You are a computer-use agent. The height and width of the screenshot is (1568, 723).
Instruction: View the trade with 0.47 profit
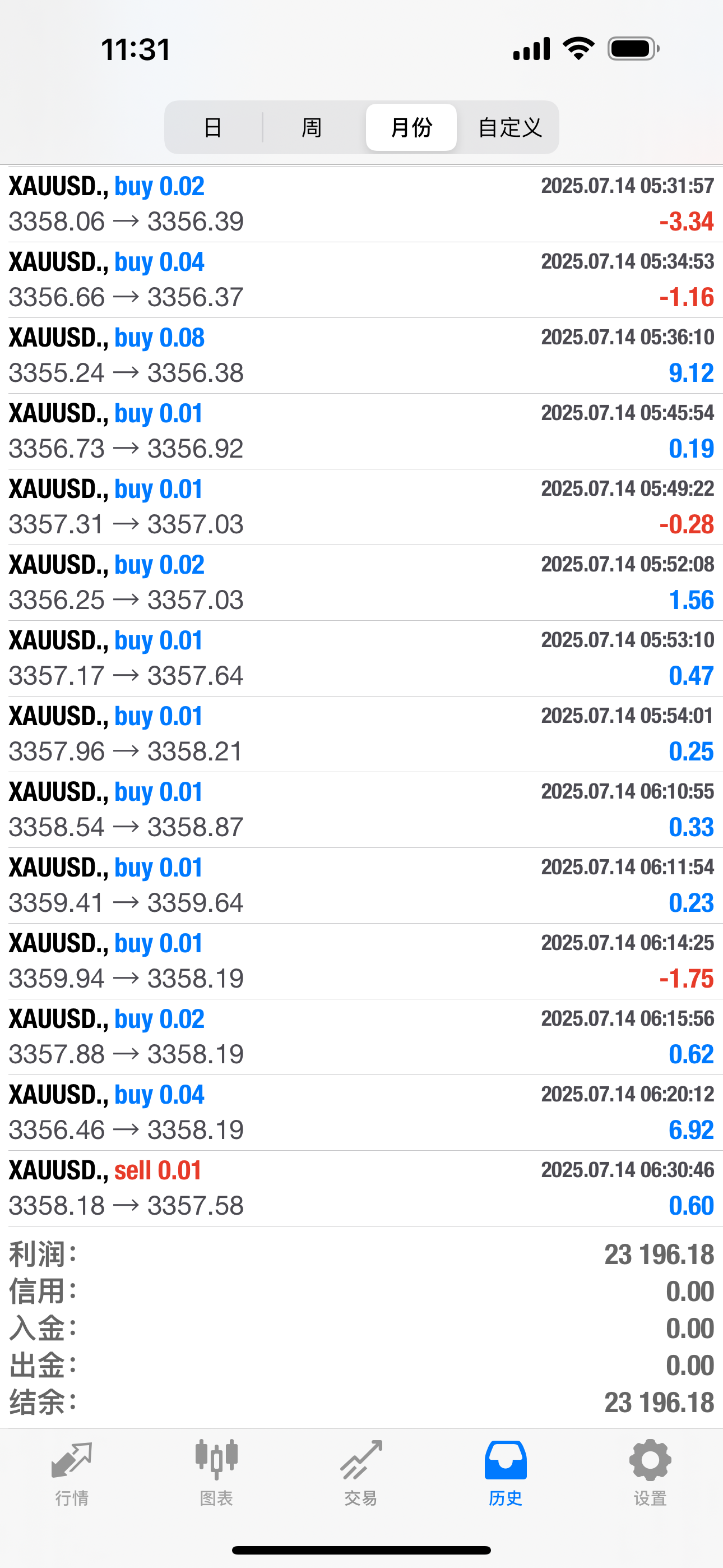(x=361, y=658)
